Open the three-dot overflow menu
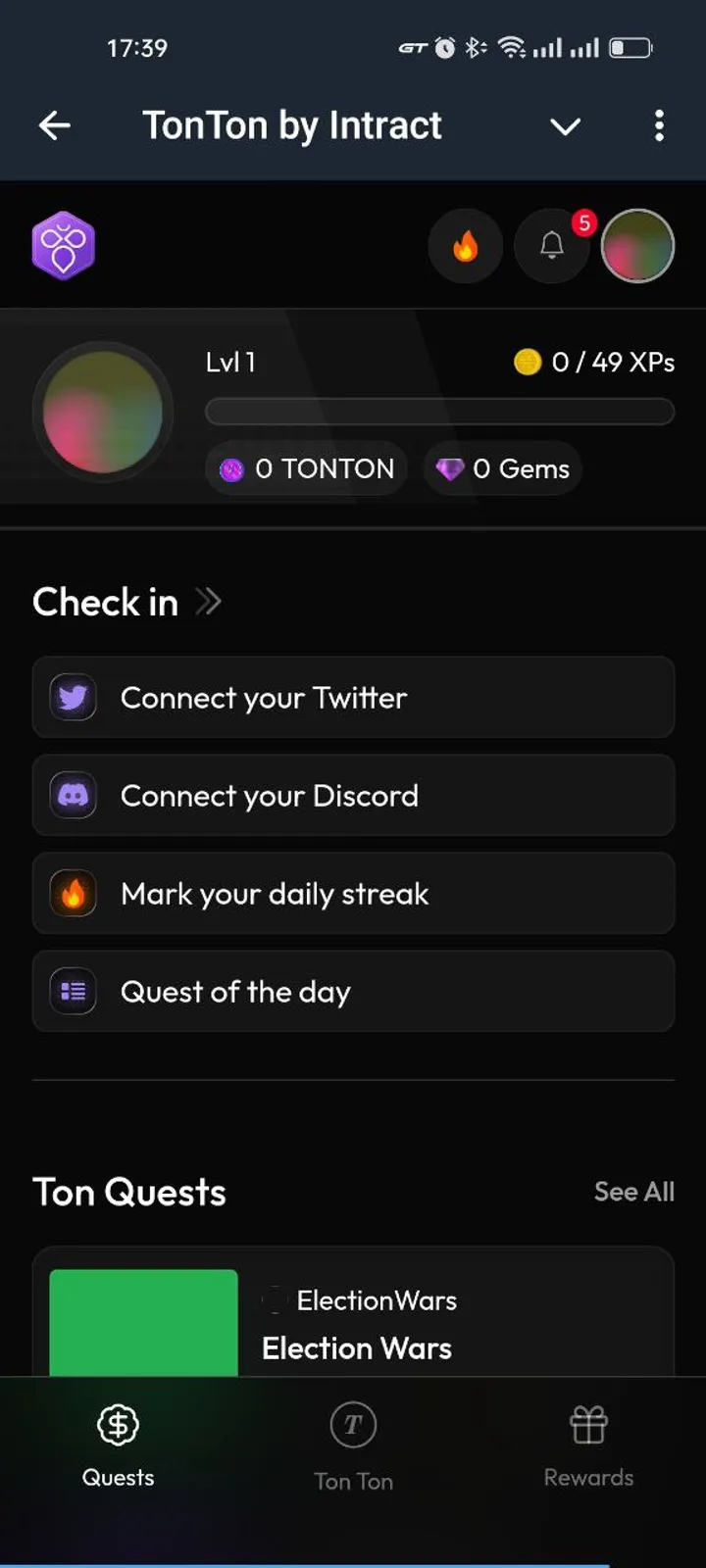Image resolution: width=706 pixels, height=1568 pixels. 659,126
